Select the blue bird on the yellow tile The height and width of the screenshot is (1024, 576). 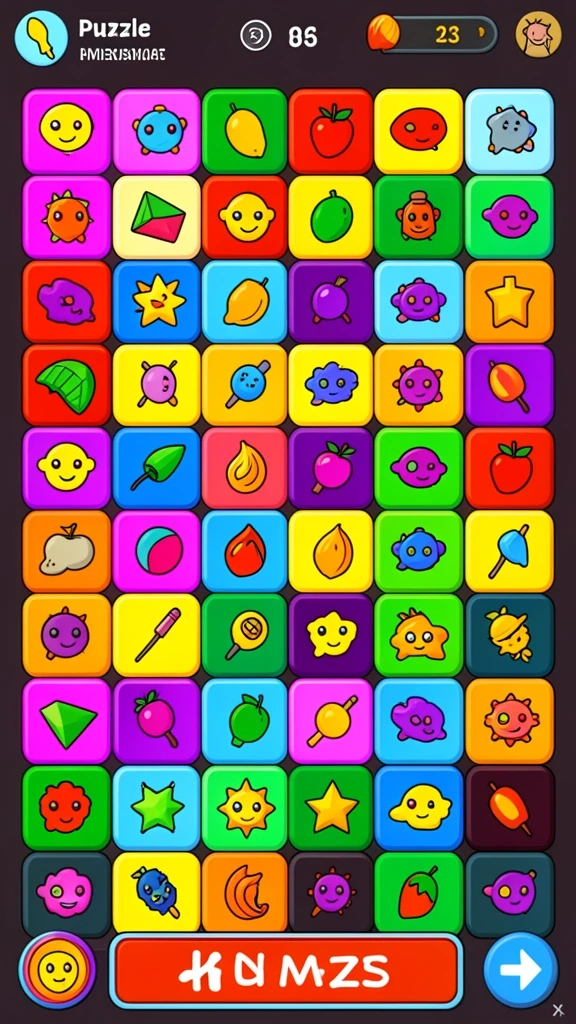157,893
